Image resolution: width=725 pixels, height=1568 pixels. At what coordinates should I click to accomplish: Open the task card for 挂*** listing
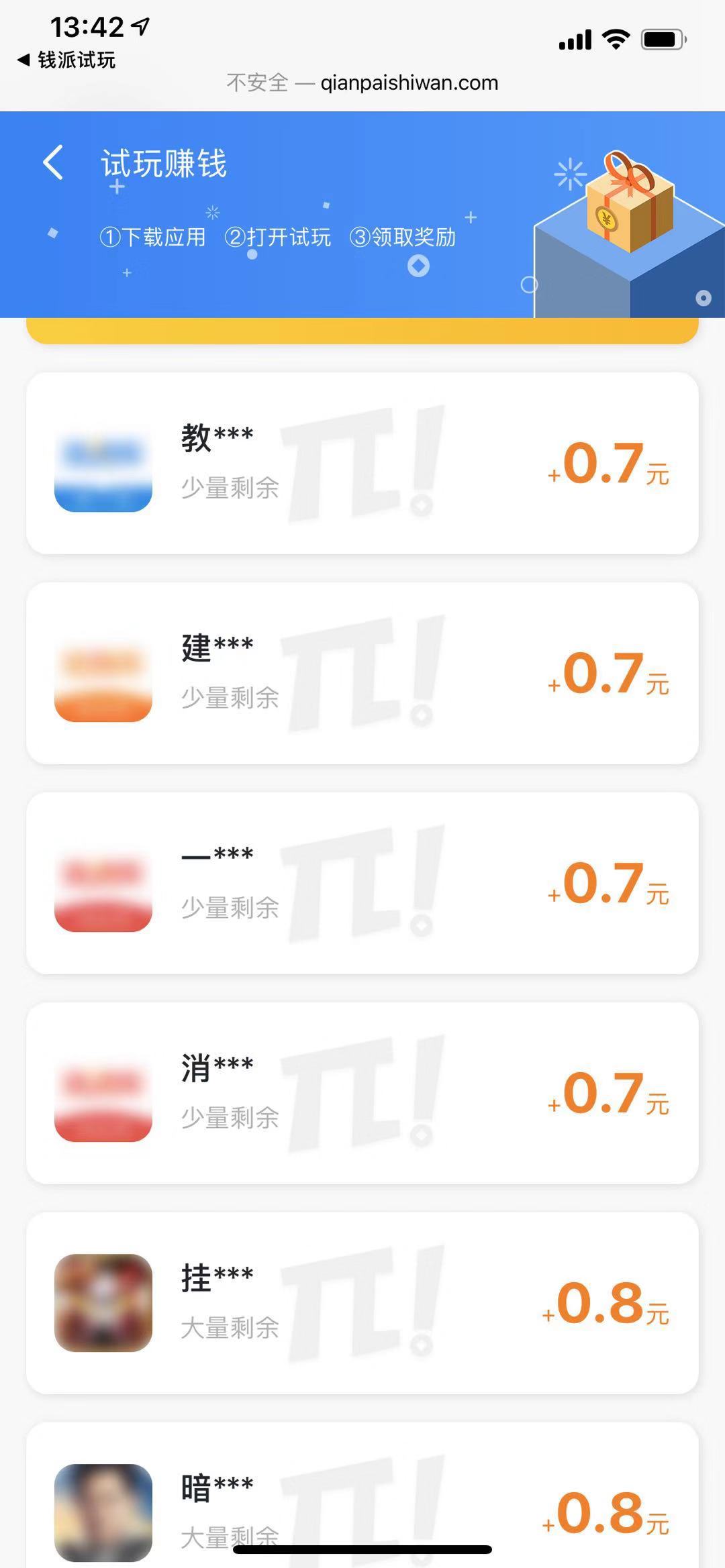point(362,1302)
